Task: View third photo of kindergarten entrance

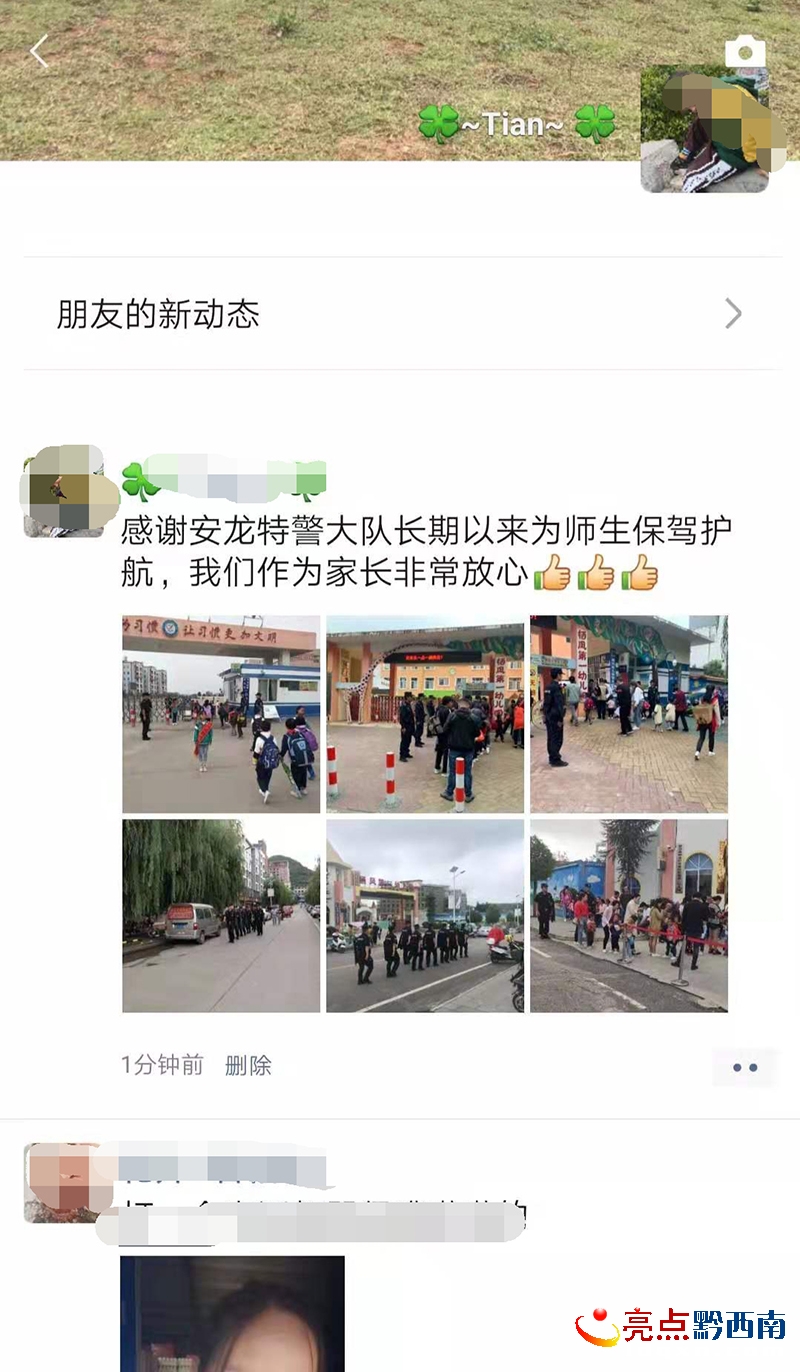Action: tap(629, 714)
